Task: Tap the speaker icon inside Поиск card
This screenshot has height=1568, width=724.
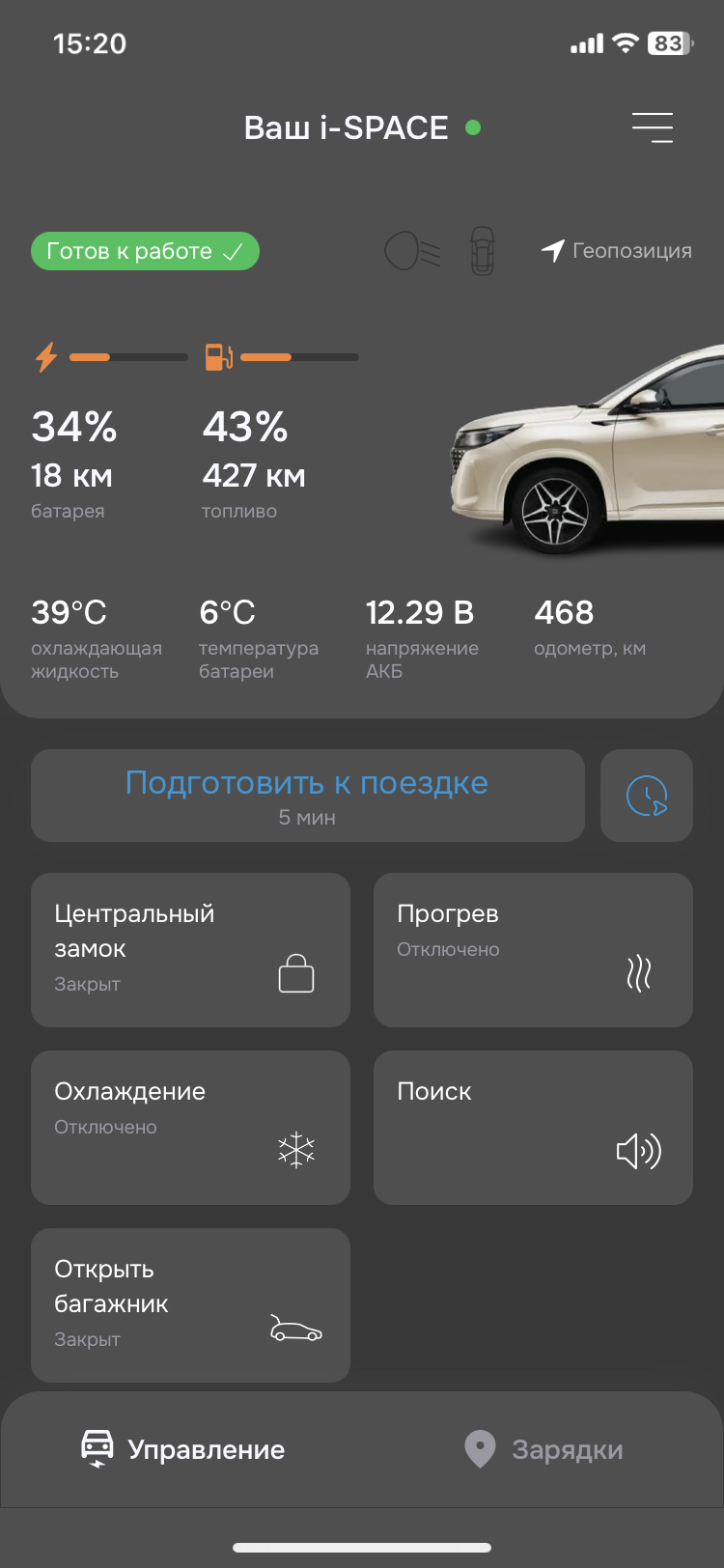Action: [639, 1151]
